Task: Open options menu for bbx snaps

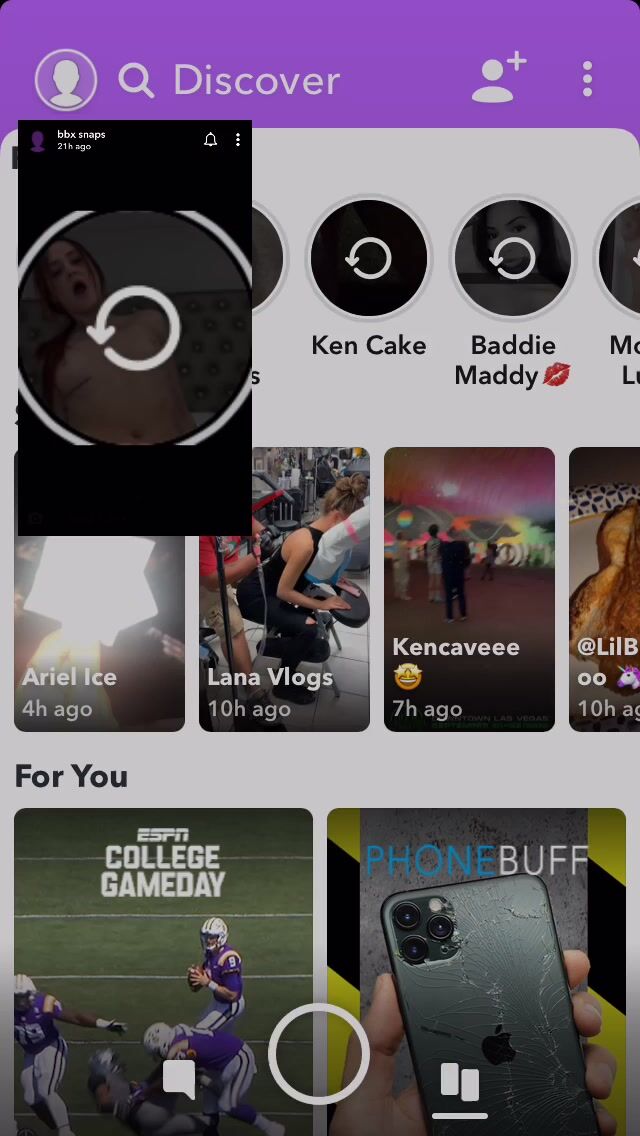Action: [238, 140]
